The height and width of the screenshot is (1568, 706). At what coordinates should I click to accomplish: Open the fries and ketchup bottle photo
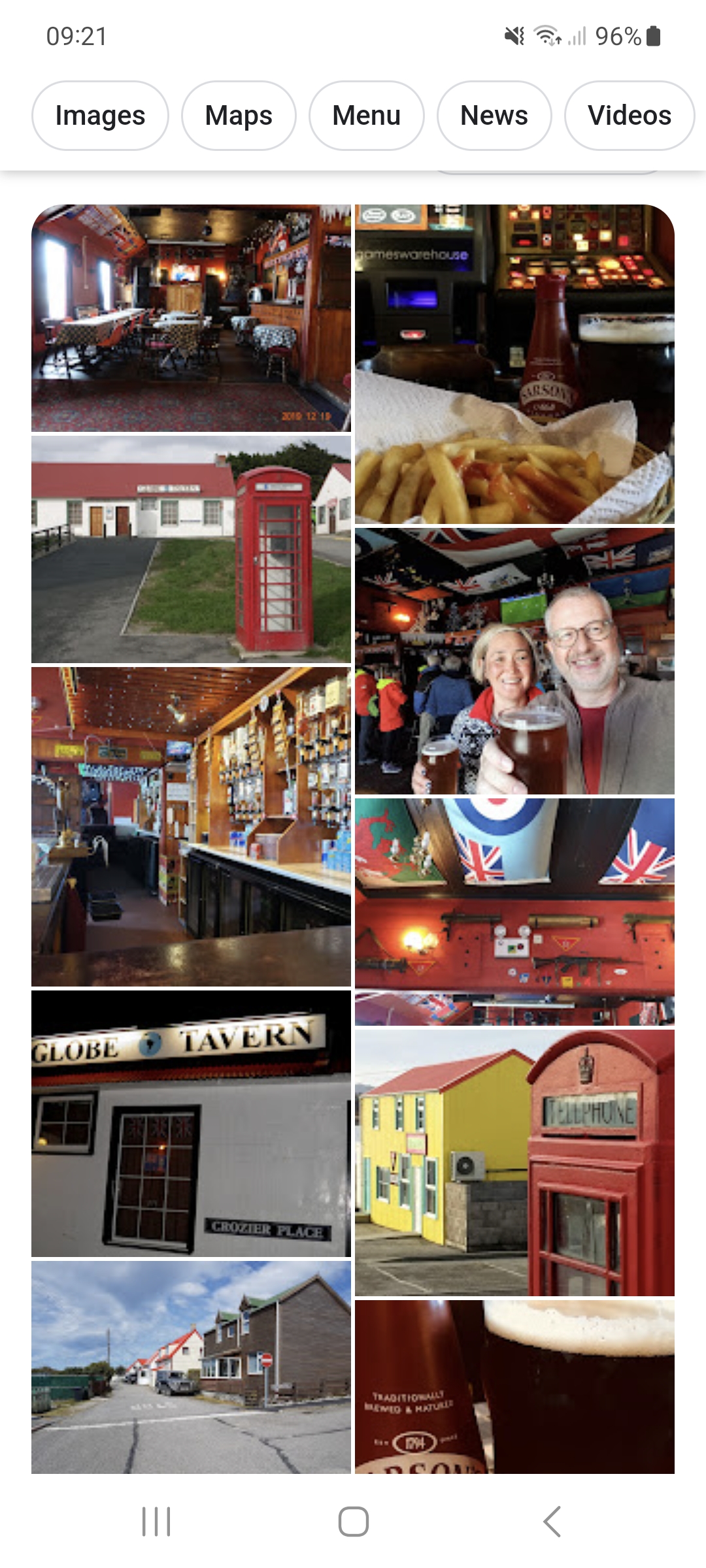point(514,364)
